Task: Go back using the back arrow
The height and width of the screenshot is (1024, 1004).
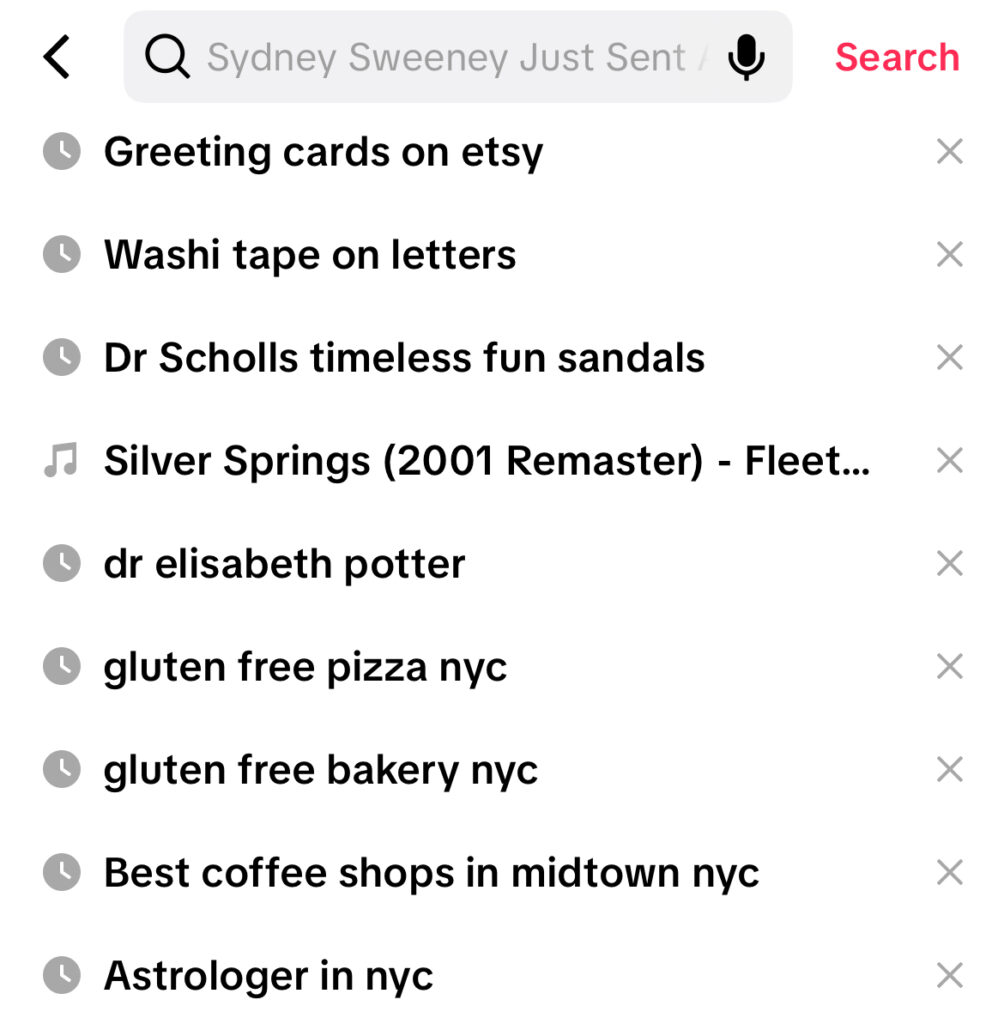Action: coord(58,57)
